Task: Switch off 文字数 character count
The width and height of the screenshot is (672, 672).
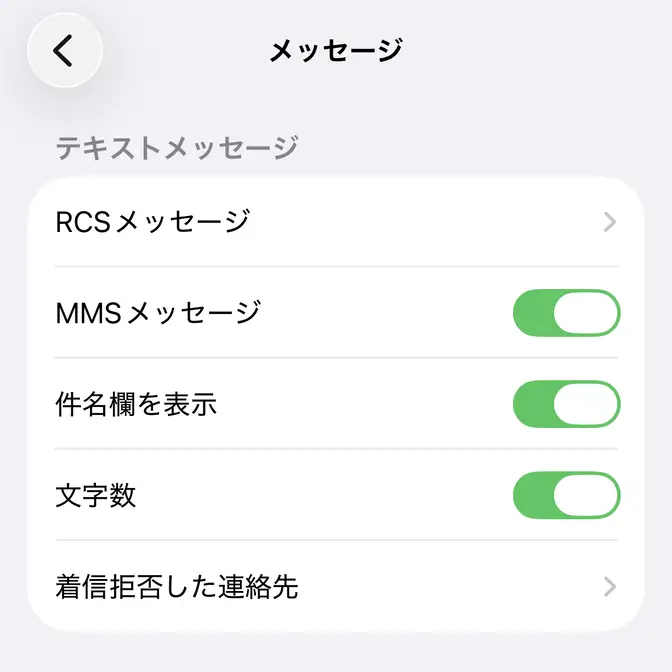Action: point(566,496)
